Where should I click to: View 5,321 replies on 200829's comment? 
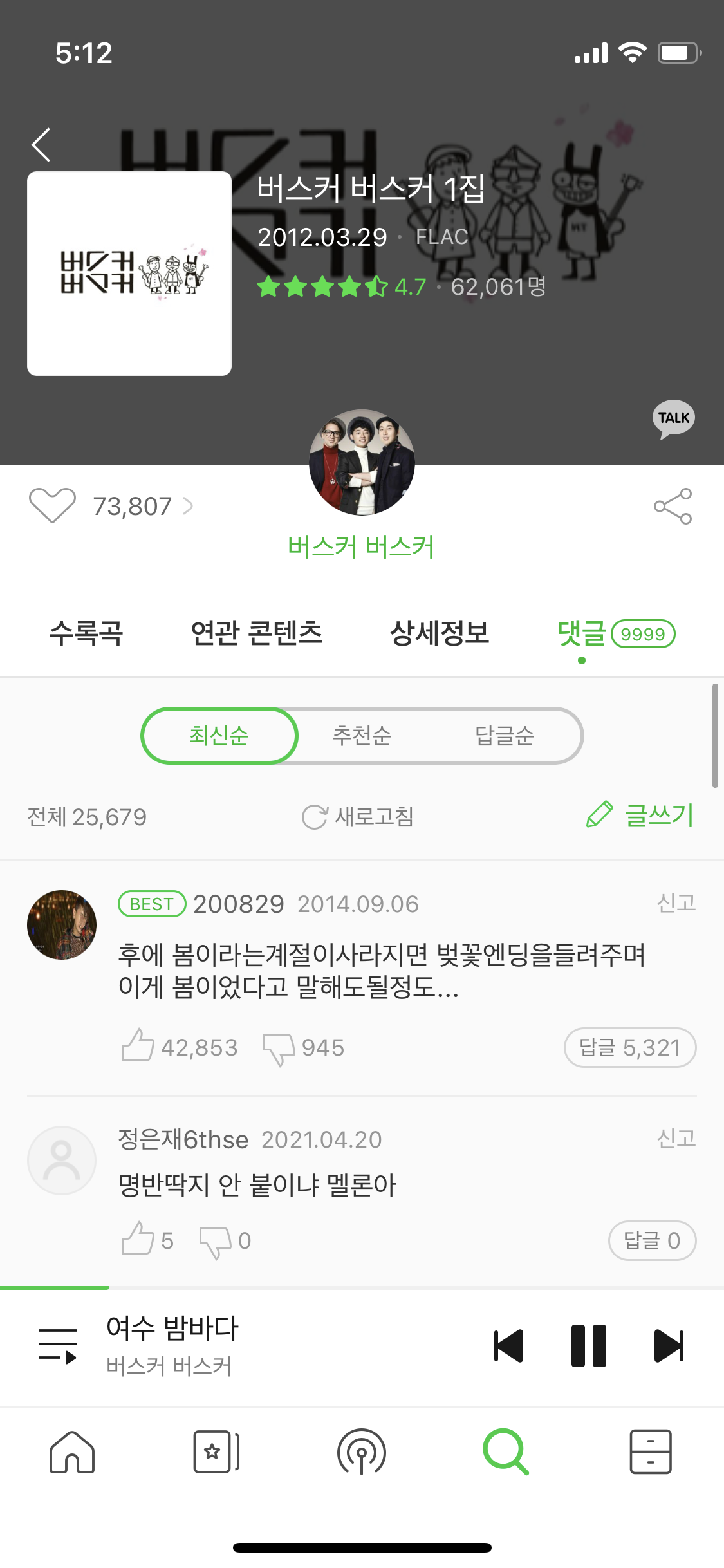[x=629, y=1047]
